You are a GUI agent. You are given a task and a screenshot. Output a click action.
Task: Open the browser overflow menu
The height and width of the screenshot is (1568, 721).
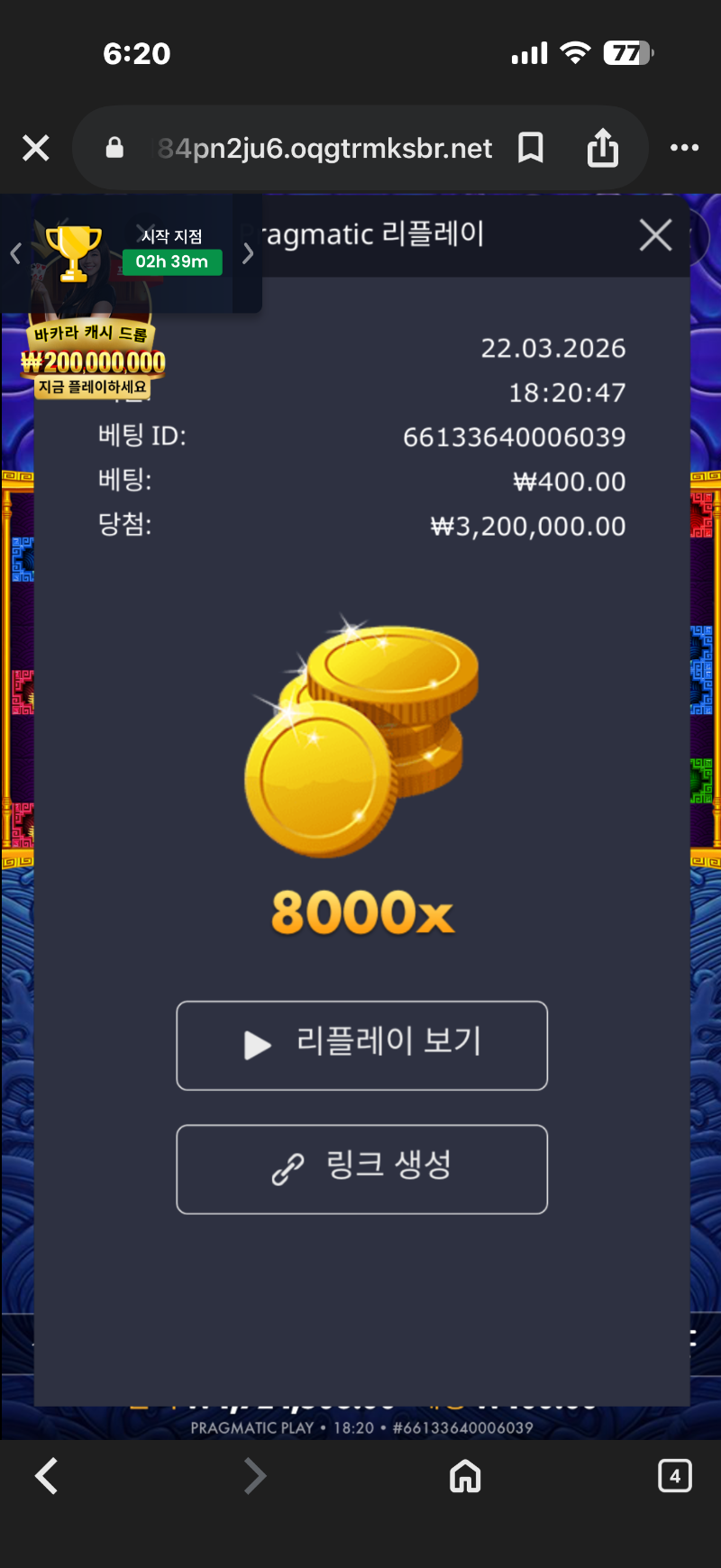(x=684, y=148)
